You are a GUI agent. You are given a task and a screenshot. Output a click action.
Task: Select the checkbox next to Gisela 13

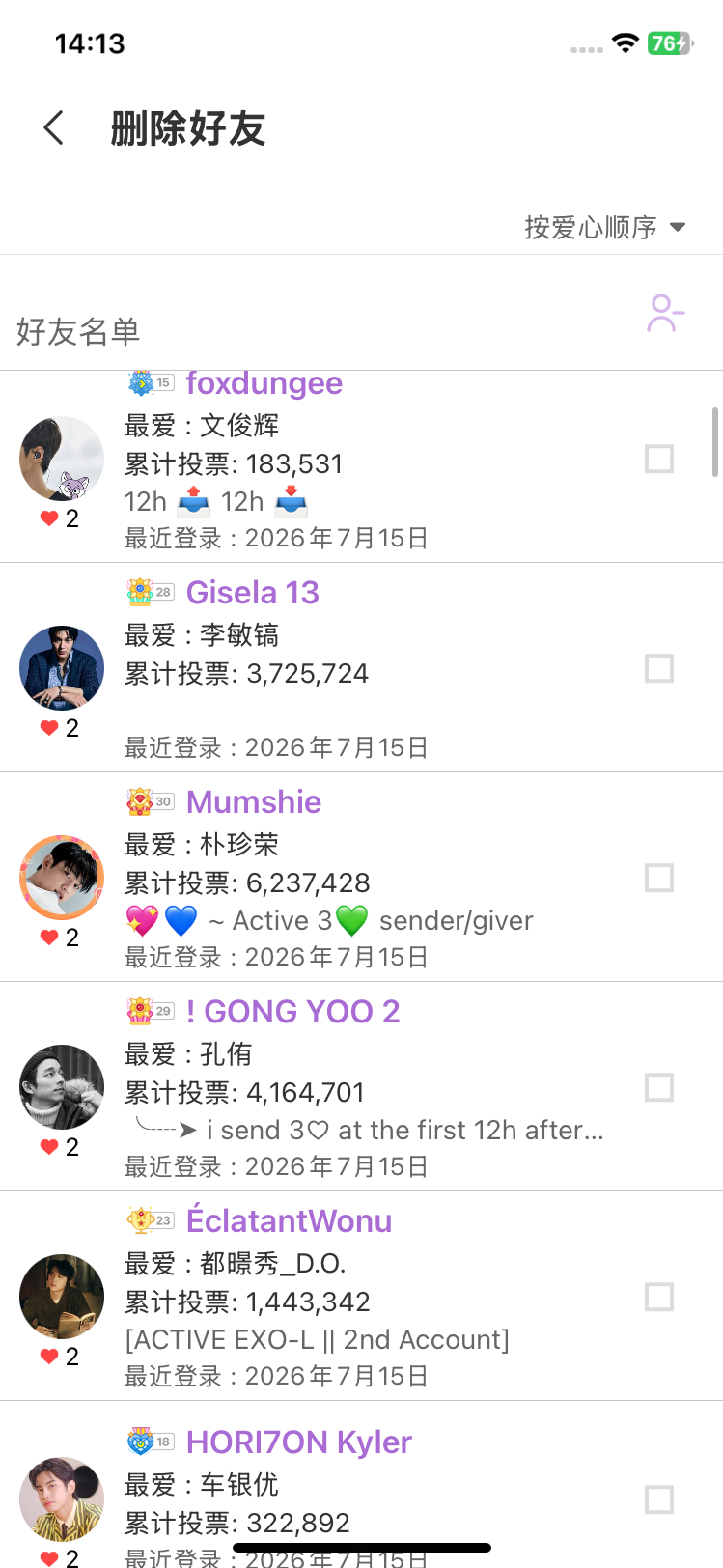[x=659, y=668]
